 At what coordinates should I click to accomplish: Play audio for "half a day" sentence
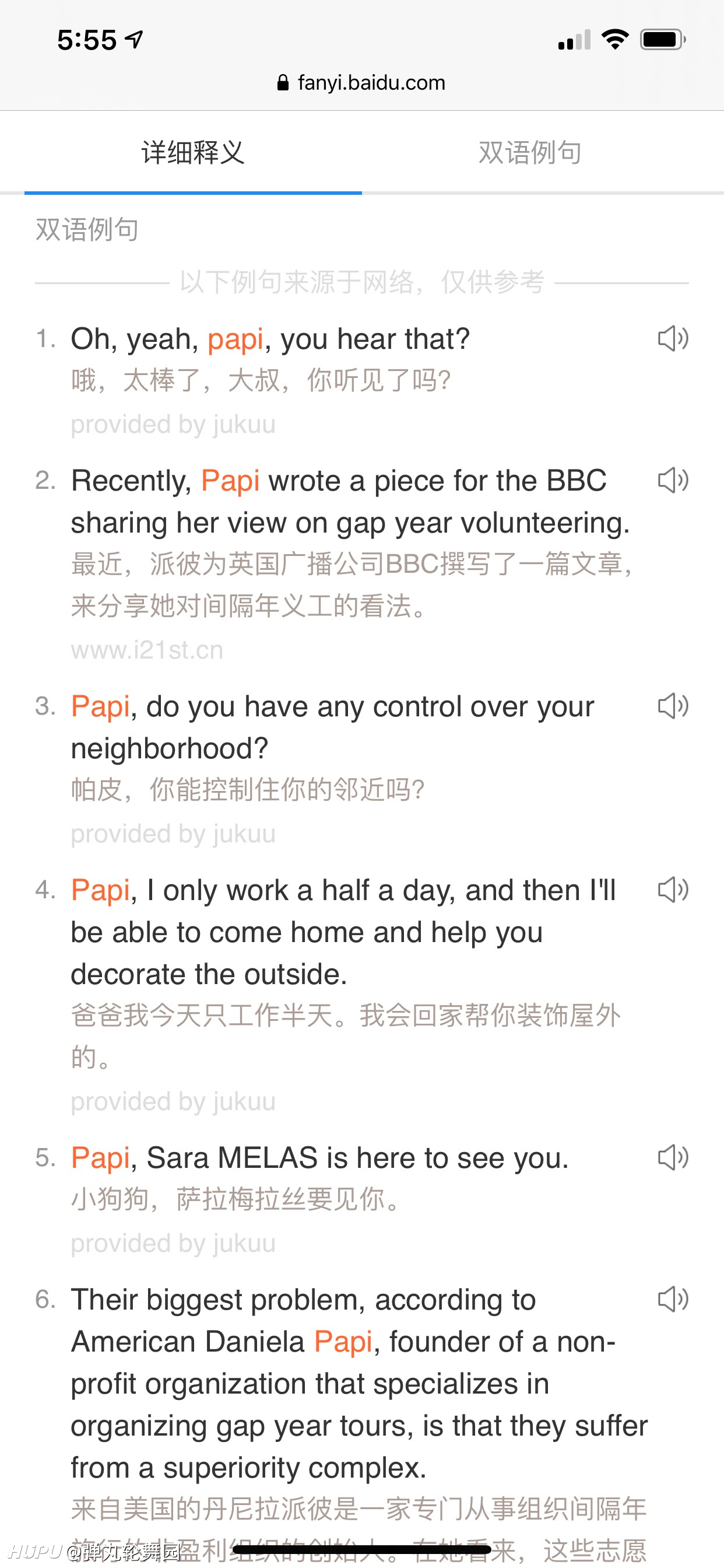673,890
